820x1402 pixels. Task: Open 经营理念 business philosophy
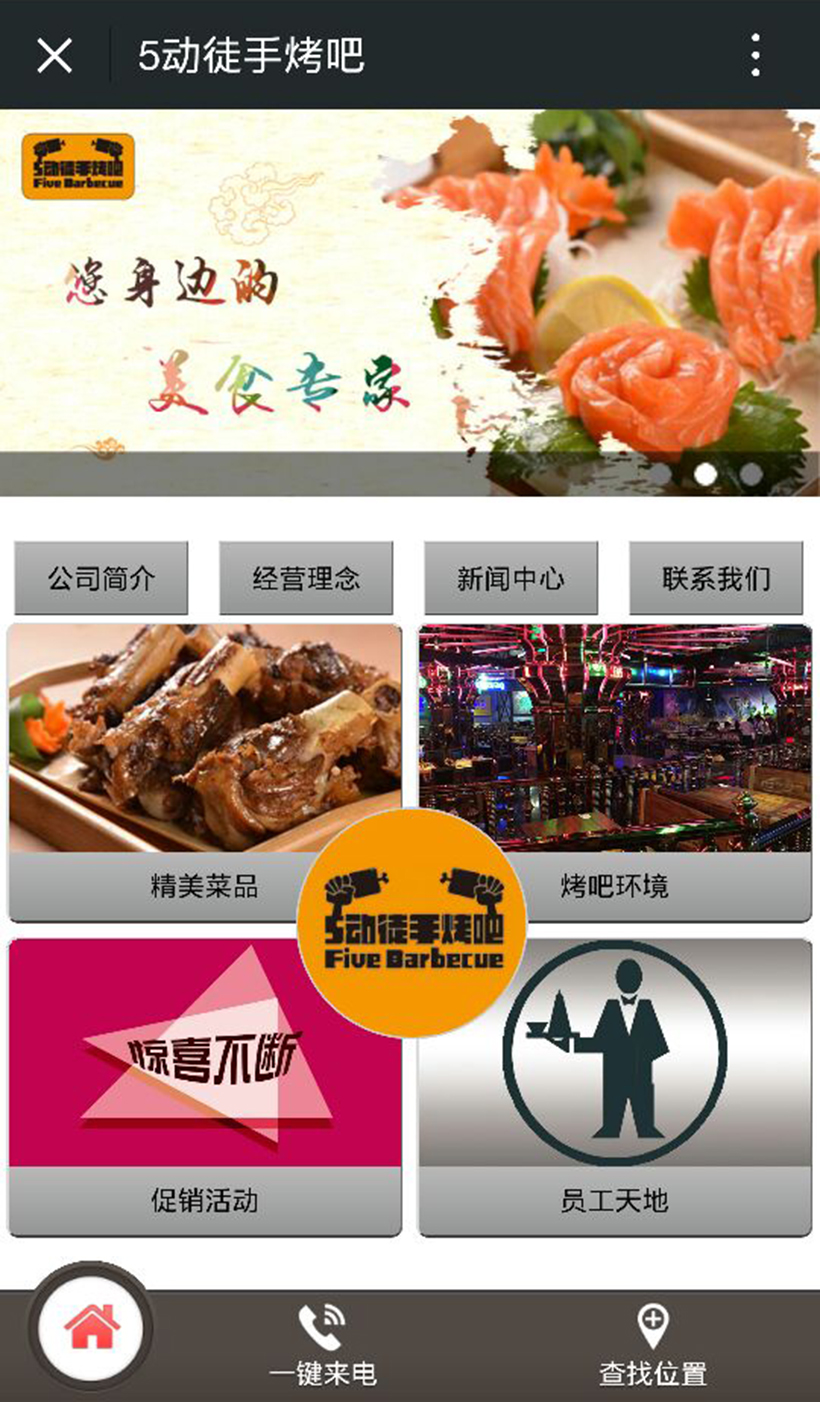click(x=306, y=578)
